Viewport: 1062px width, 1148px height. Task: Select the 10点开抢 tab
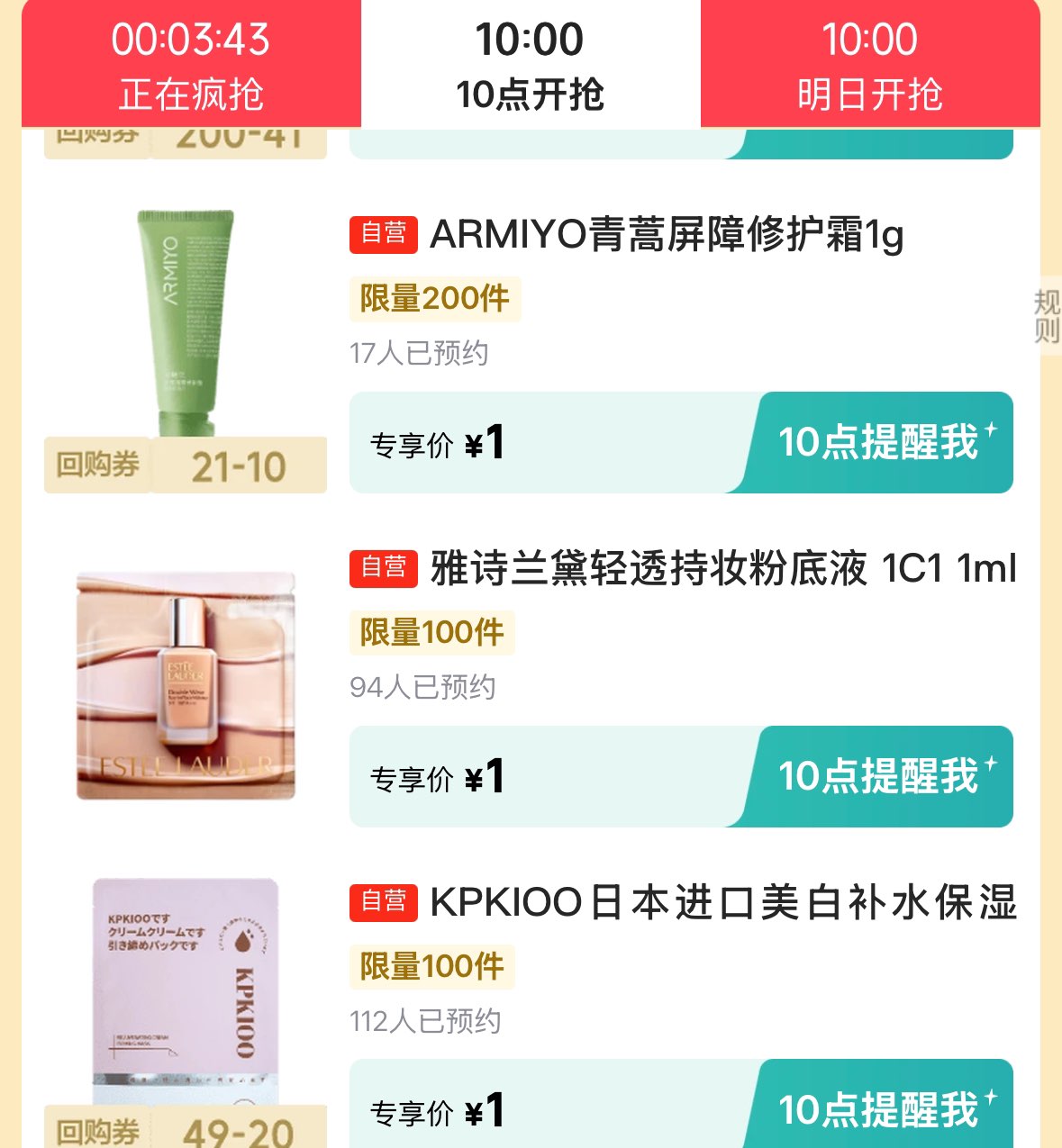[x=531, y=65]
